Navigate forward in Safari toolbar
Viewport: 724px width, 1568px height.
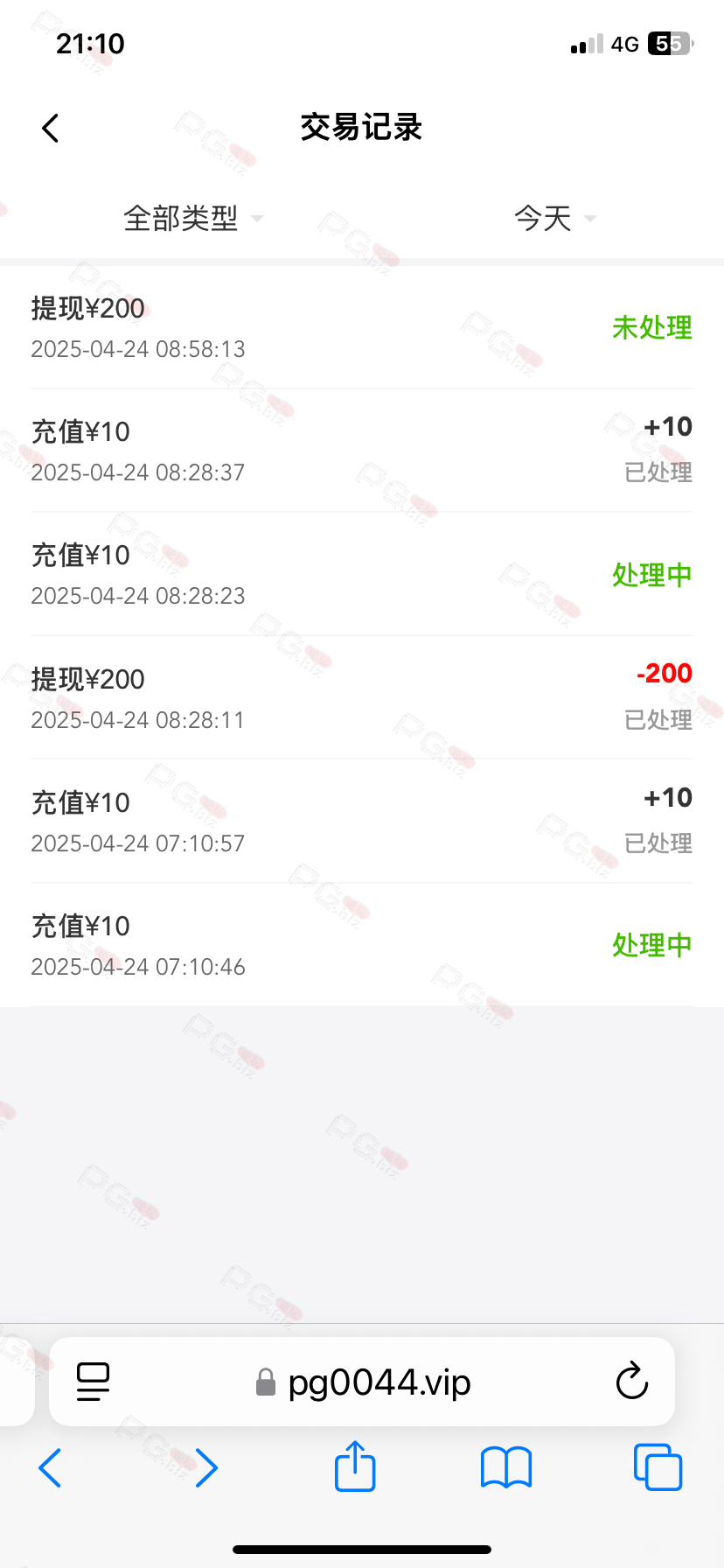click(206, 1467)
